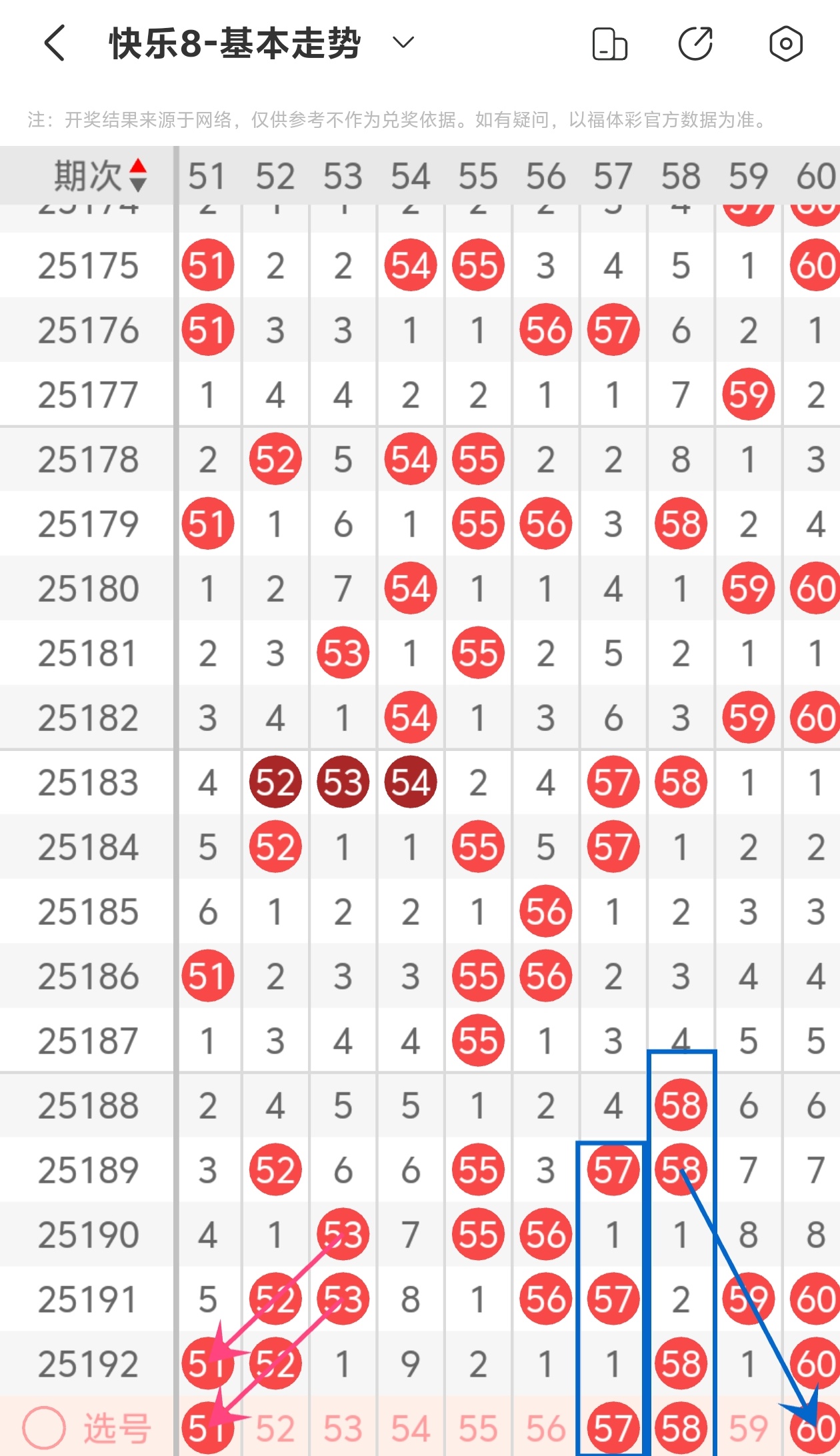
Task: Select number 59 in the 选号 row
Action: [x=749, y=1428]
